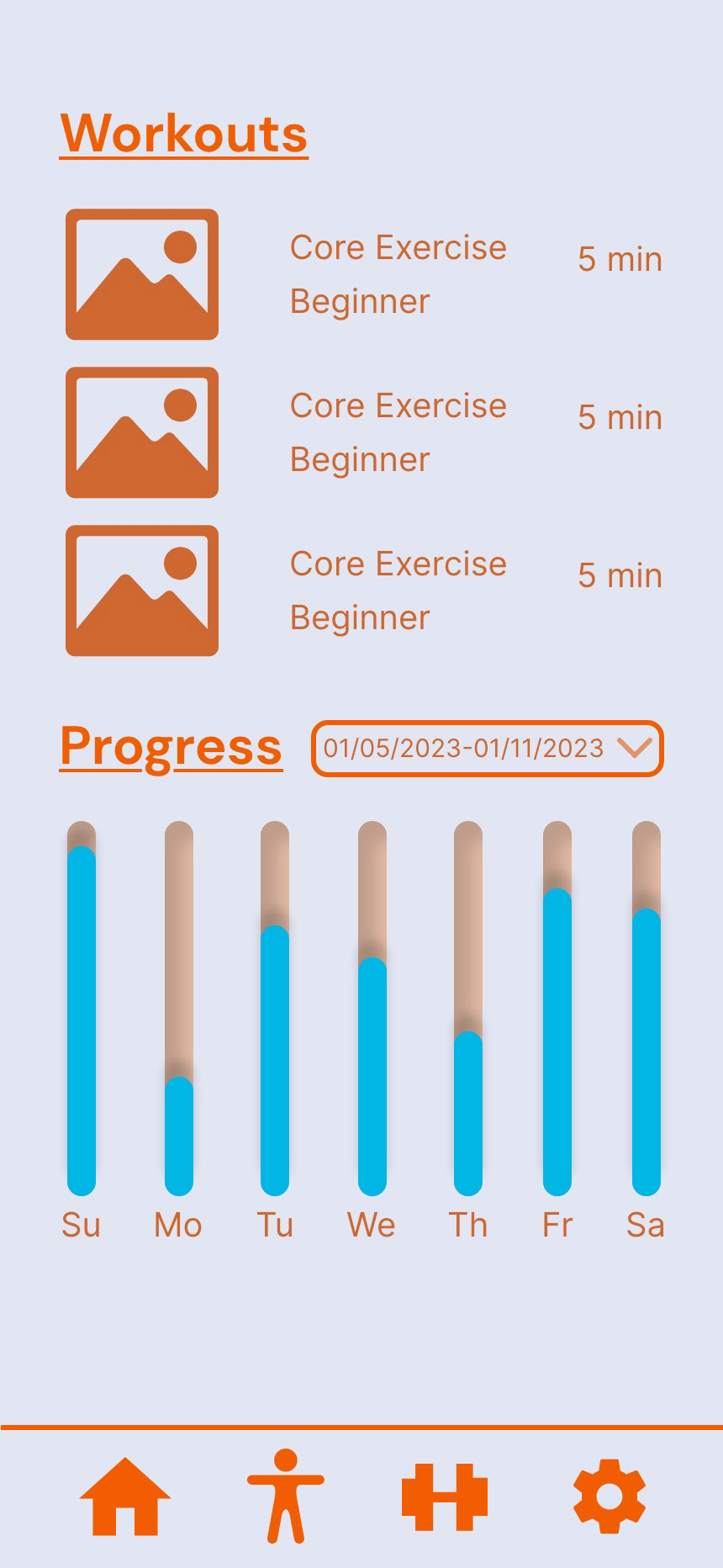Open the Workouts link
The height and width of the screenshot is (1568, 723).
pyautogui.click(x=184, y=134)
